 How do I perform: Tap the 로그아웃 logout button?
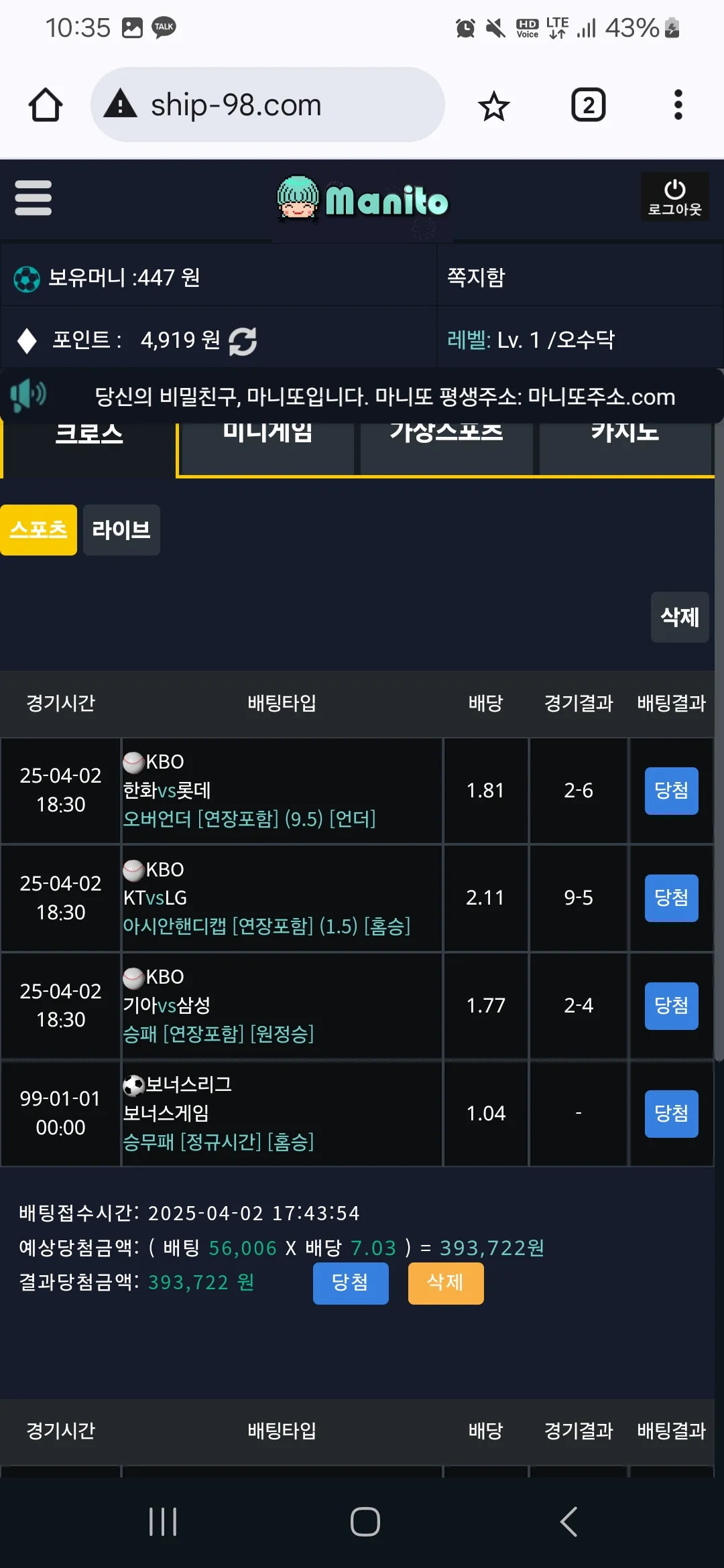tap(674, 197)
